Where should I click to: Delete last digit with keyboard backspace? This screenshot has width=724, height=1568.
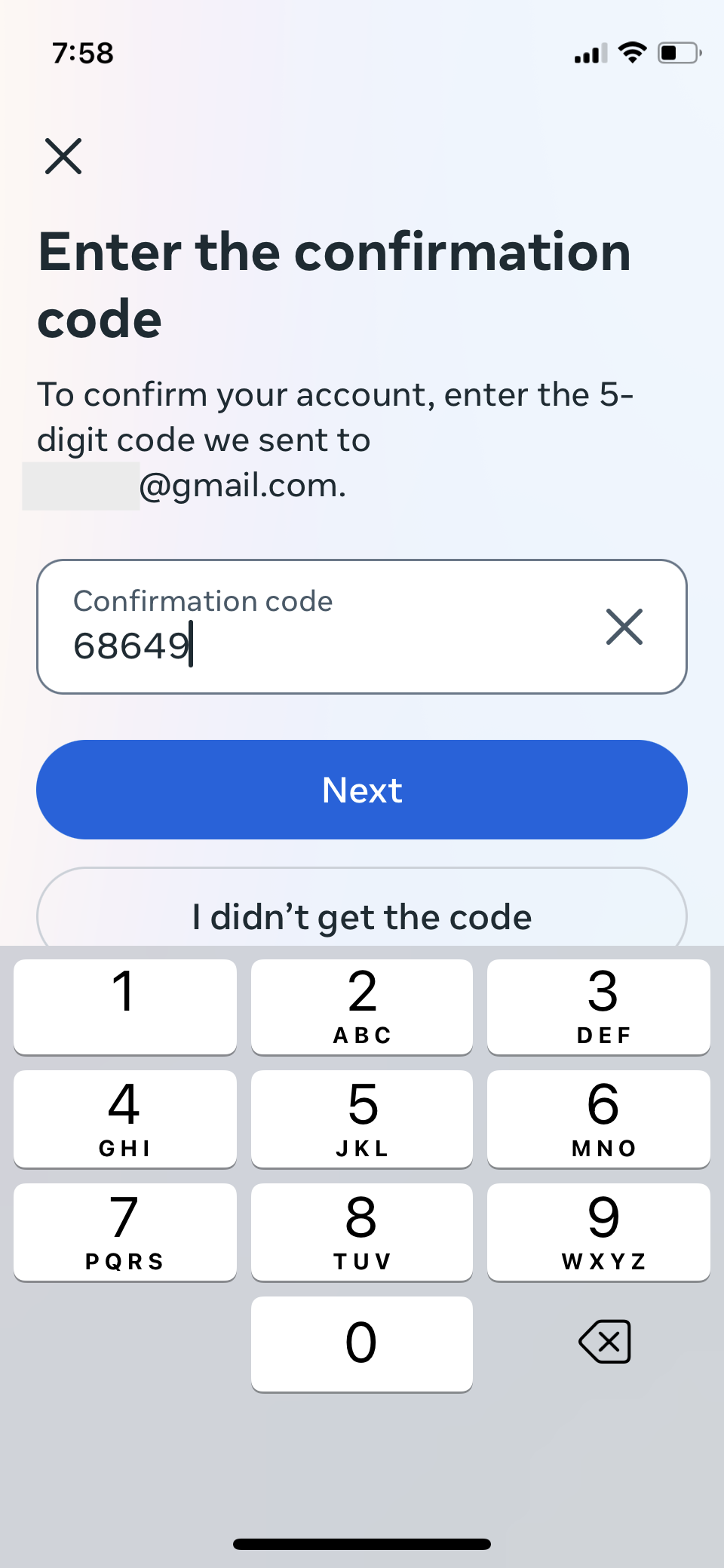pyautogui.click(x=605, y=1342)
